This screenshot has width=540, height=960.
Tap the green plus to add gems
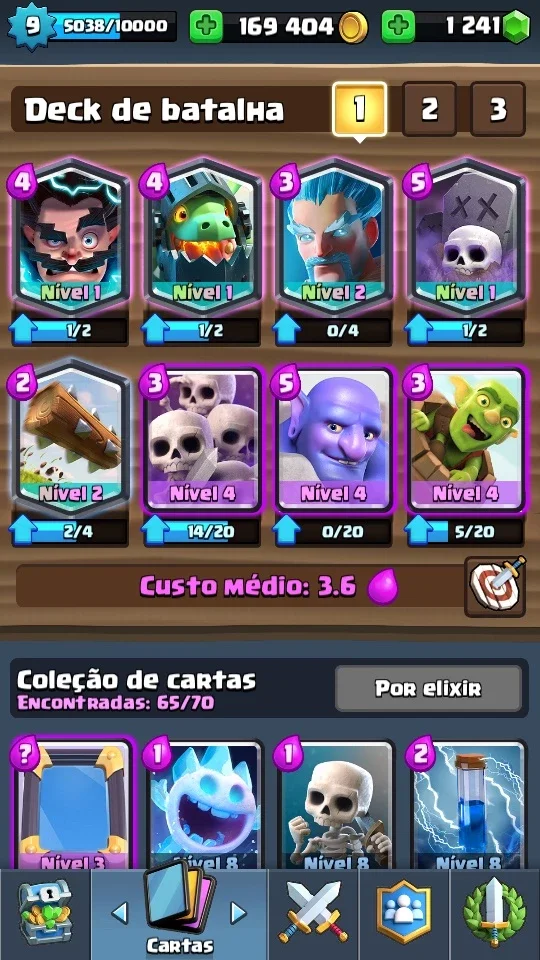click(x=398, y=27)
